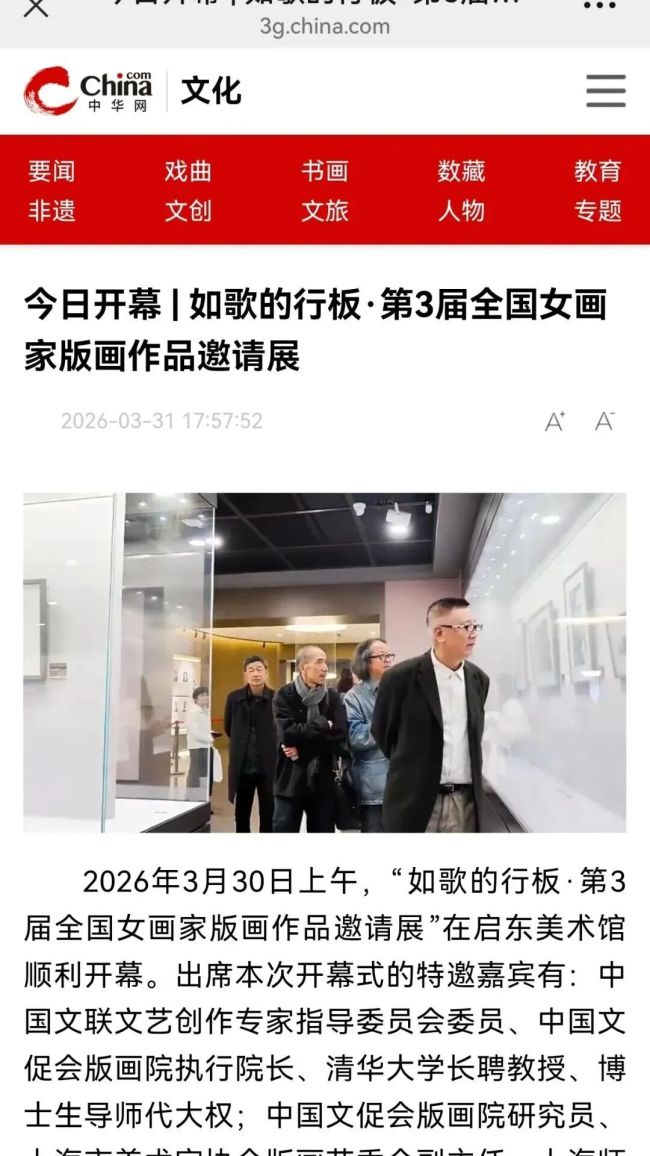Image resolution: width=650 pixels, height=1156 pixels.
Task: Open the browser overflow menu
Action: [599, 6]
